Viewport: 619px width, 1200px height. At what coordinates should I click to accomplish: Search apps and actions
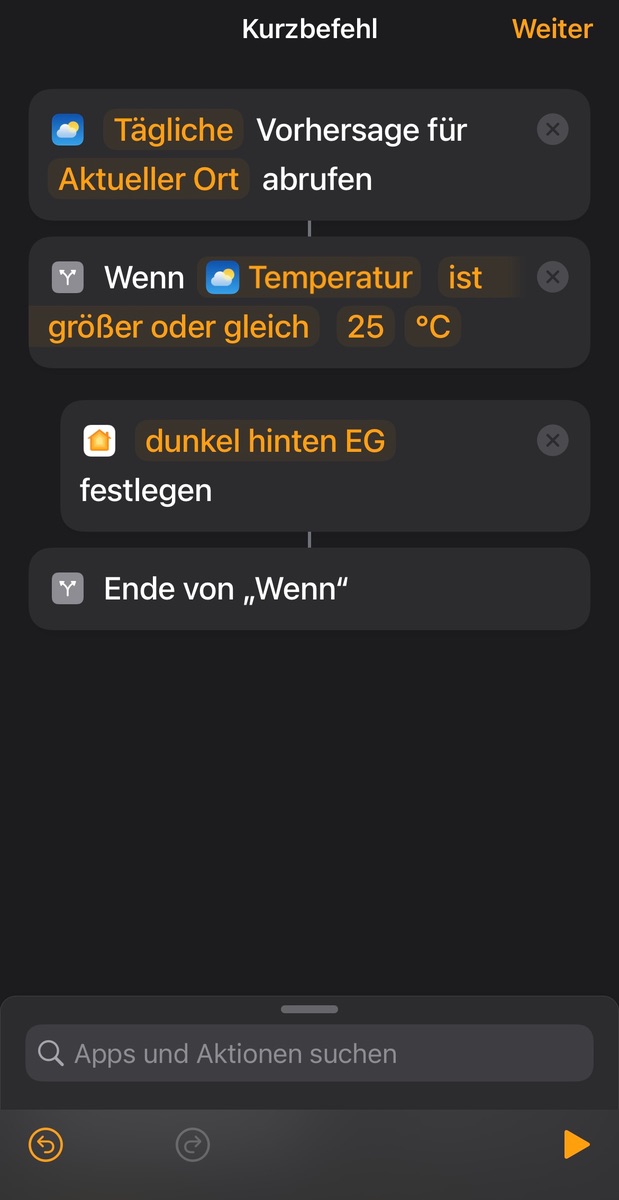pos(309,1053)
